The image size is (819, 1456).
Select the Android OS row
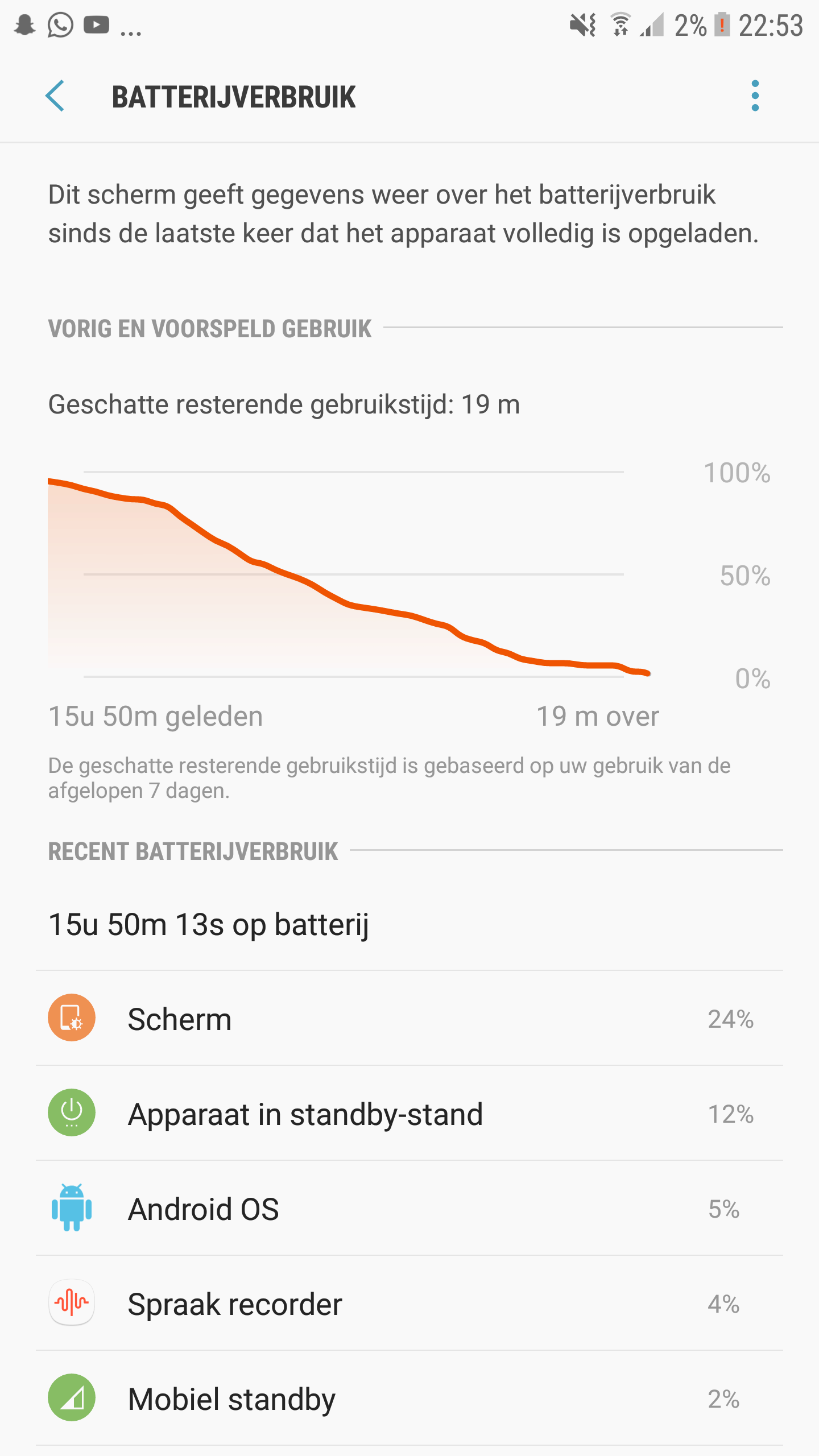coord(409,1209)
